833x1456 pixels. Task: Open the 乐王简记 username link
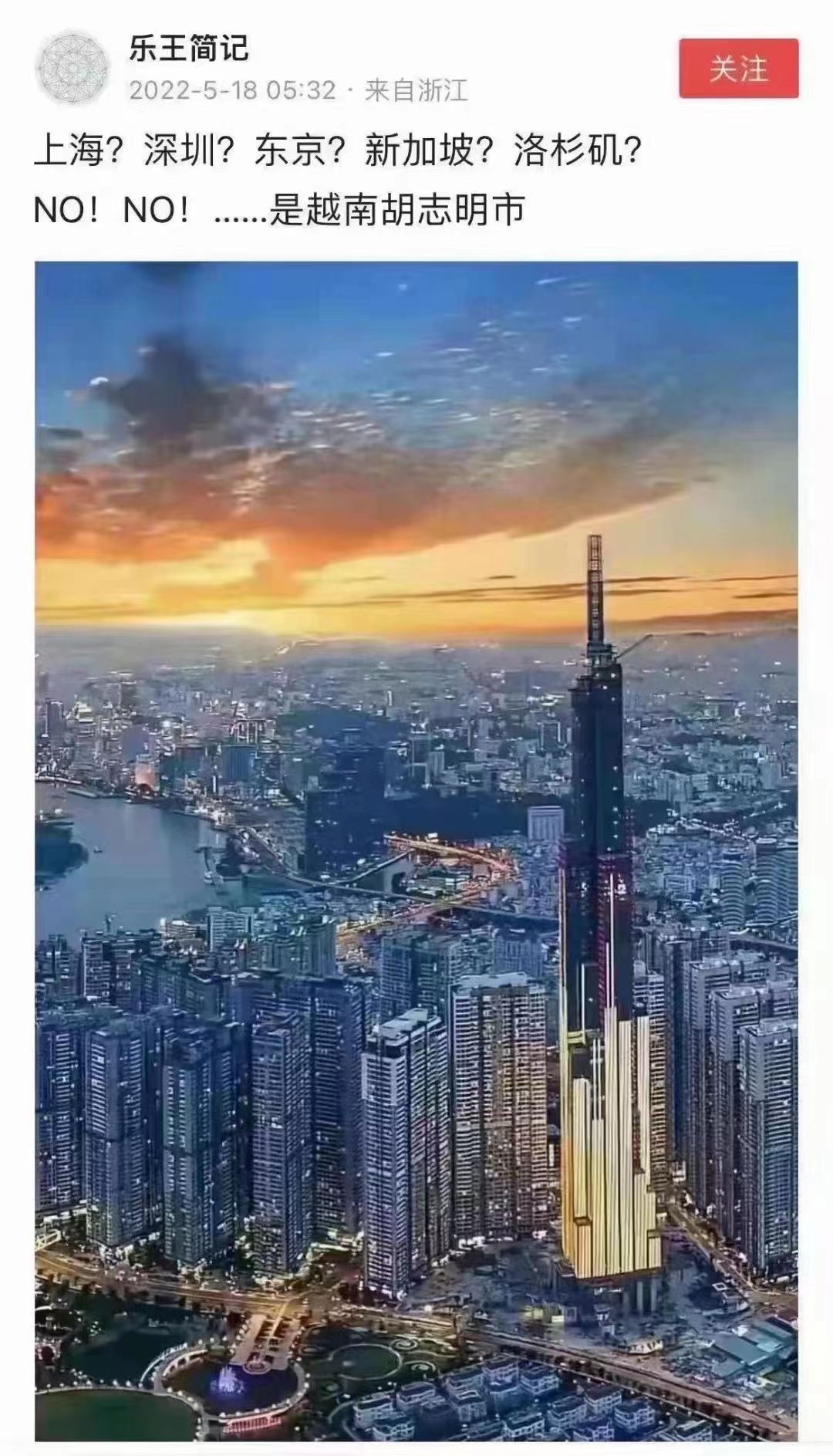click(188, 49)
